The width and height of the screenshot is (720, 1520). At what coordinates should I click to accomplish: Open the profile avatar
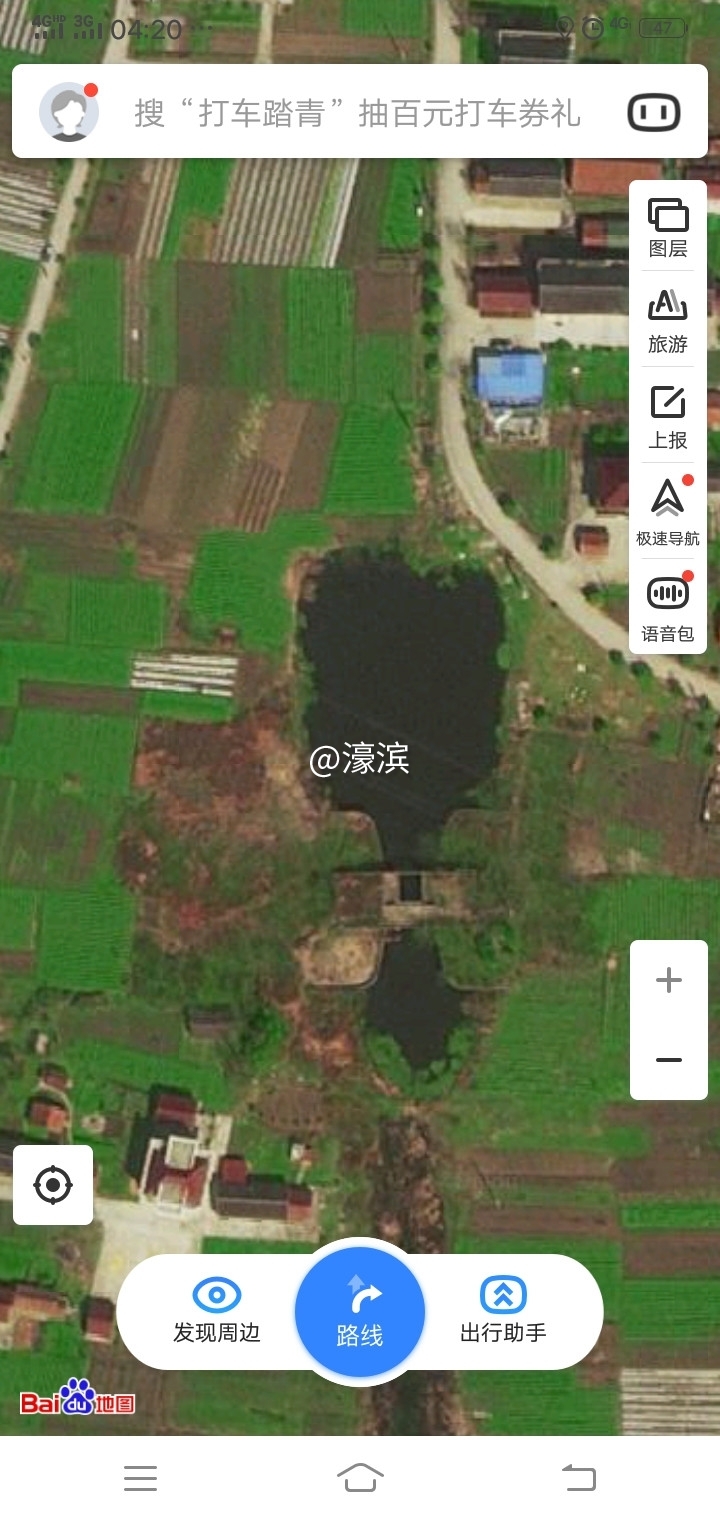click(x=68, y=112)
